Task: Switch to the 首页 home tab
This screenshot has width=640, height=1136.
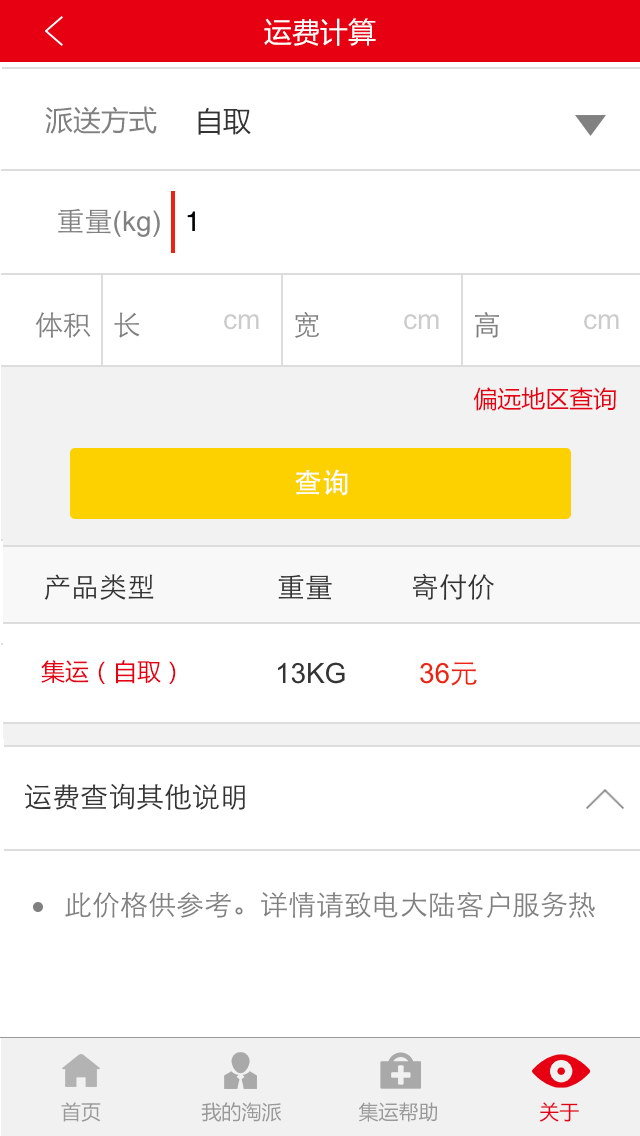Action: [81, 1086]
